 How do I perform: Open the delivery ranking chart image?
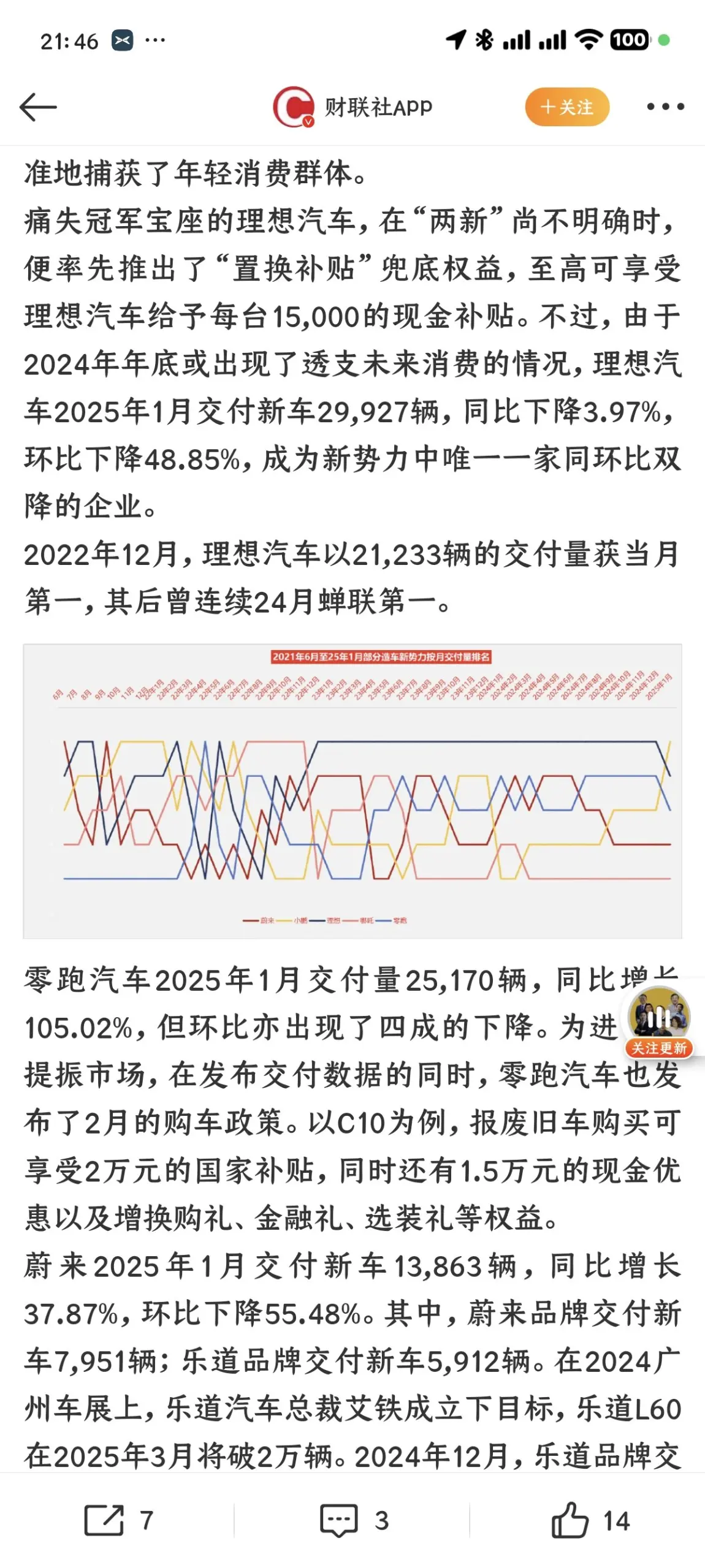coord(352,790)
